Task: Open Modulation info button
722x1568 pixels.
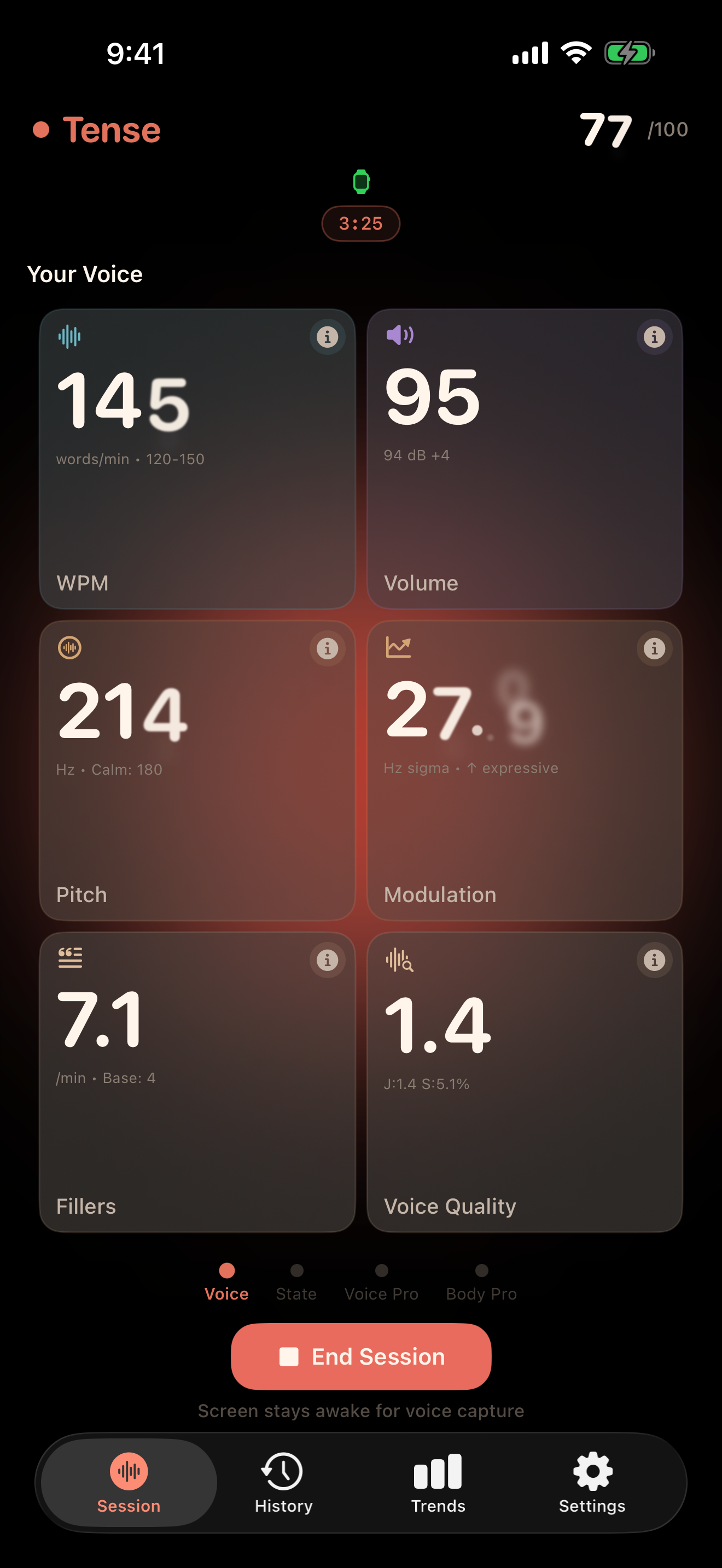Action: coord(654,648)
